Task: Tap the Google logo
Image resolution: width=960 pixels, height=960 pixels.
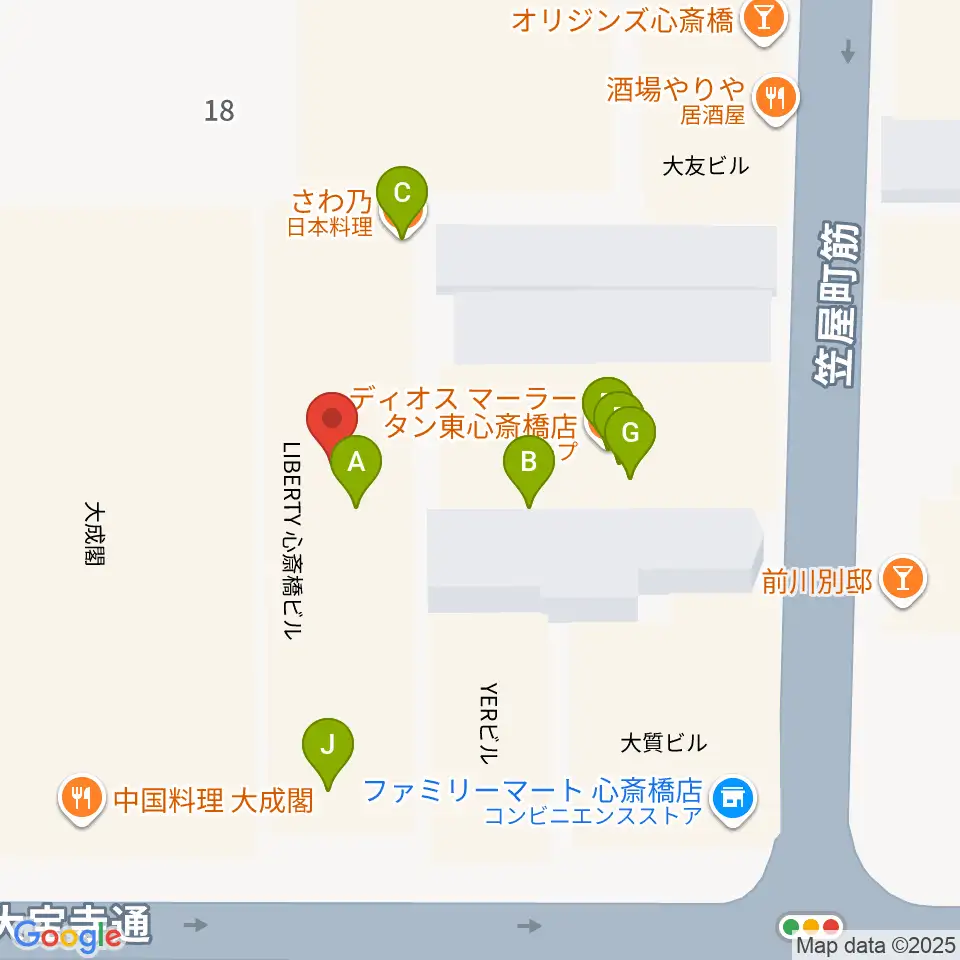Action: point(67,937)
